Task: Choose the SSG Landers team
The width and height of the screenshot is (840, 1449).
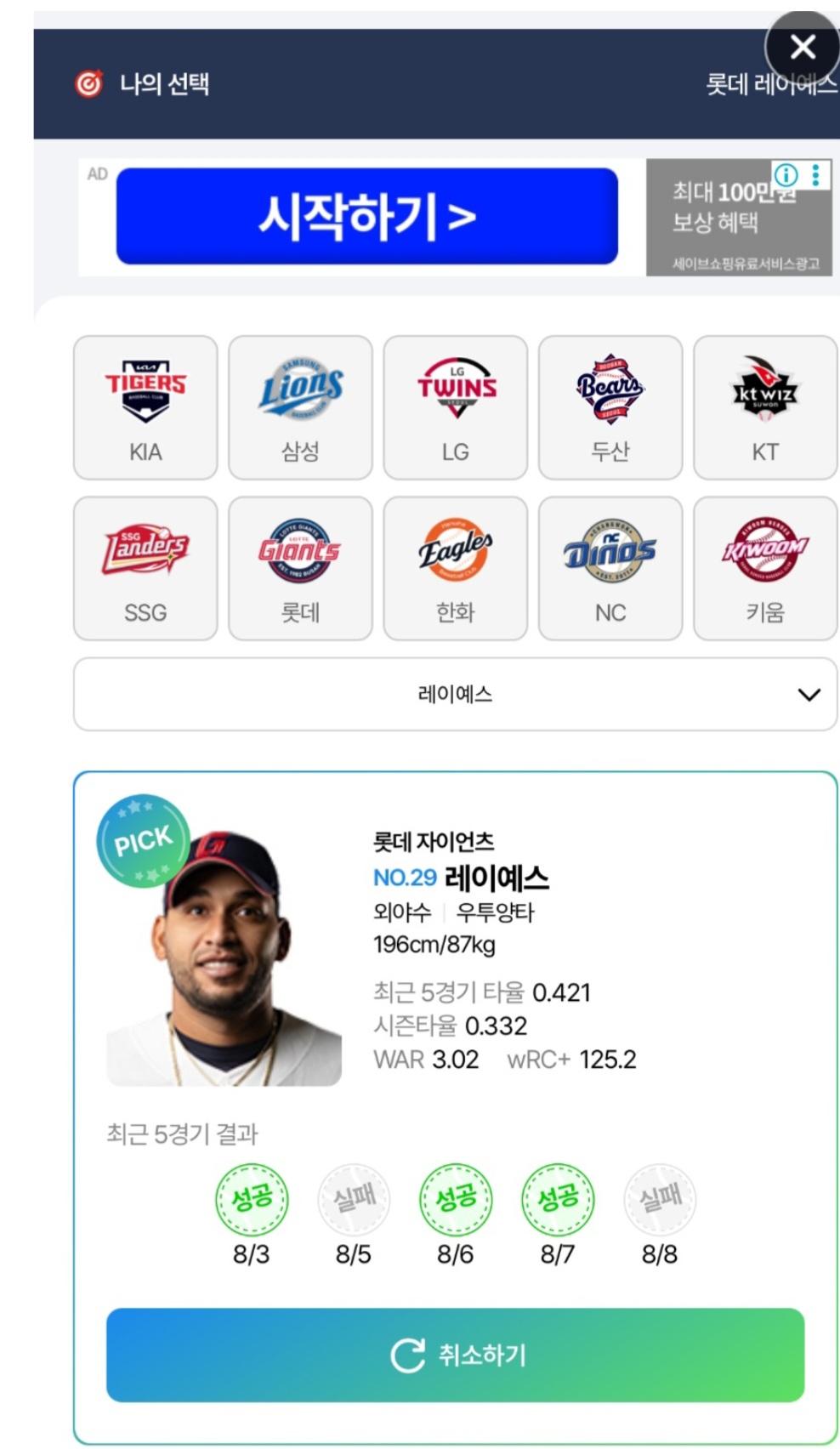Action: point(145,568)
